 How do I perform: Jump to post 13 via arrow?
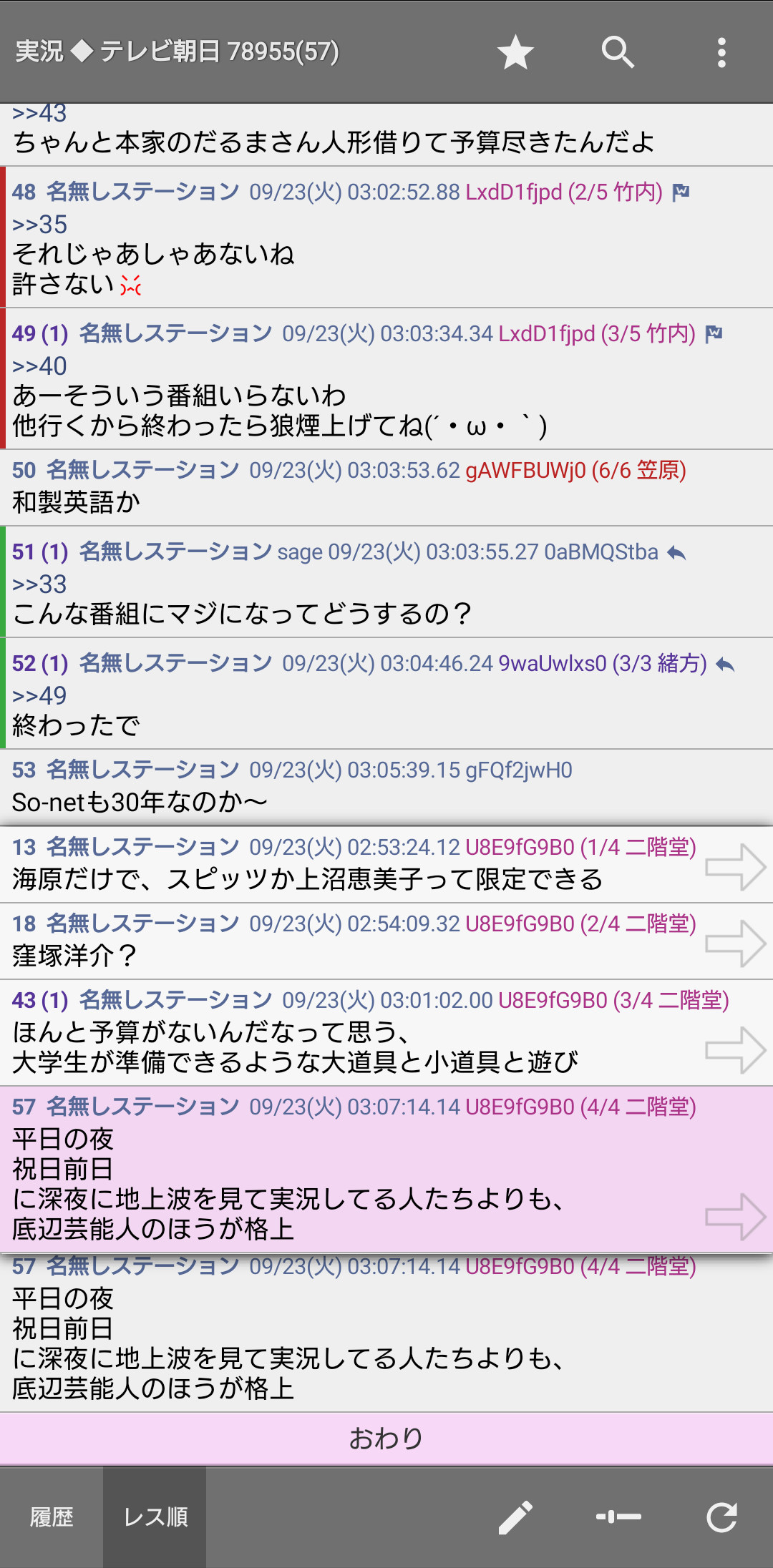point(735,867)
